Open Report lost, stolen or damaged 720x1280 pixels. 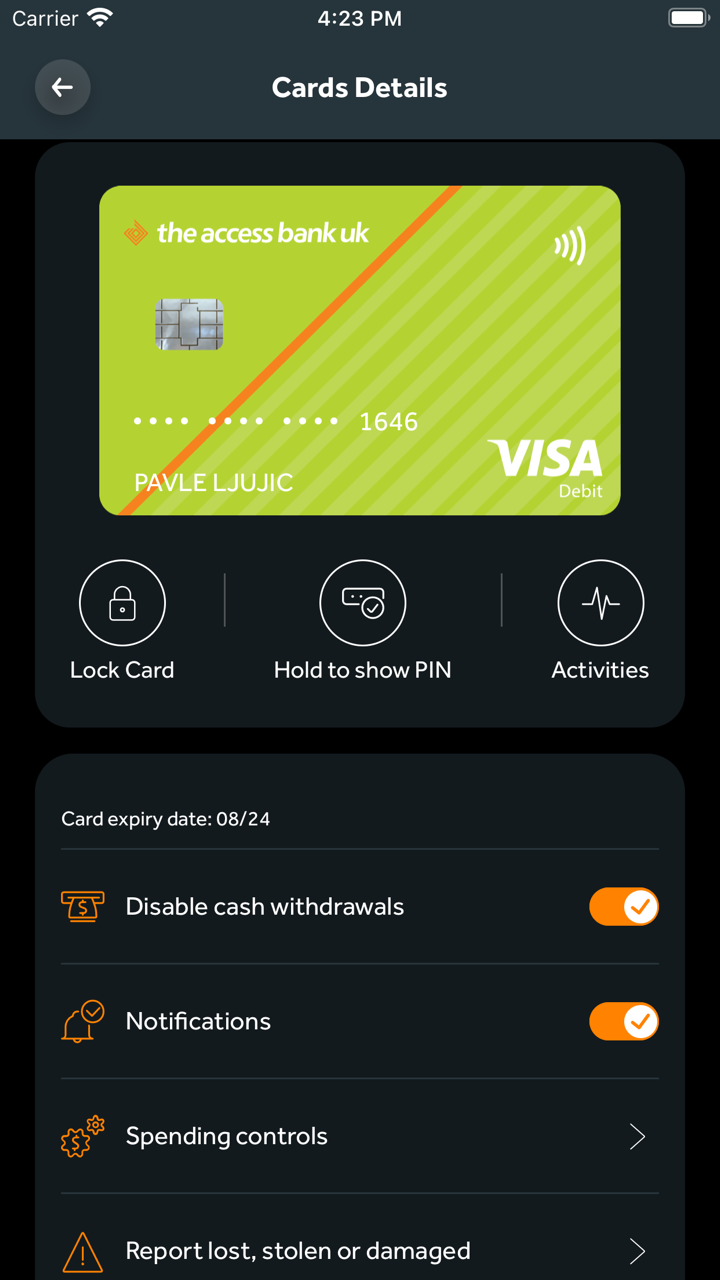click(360, 1250)
